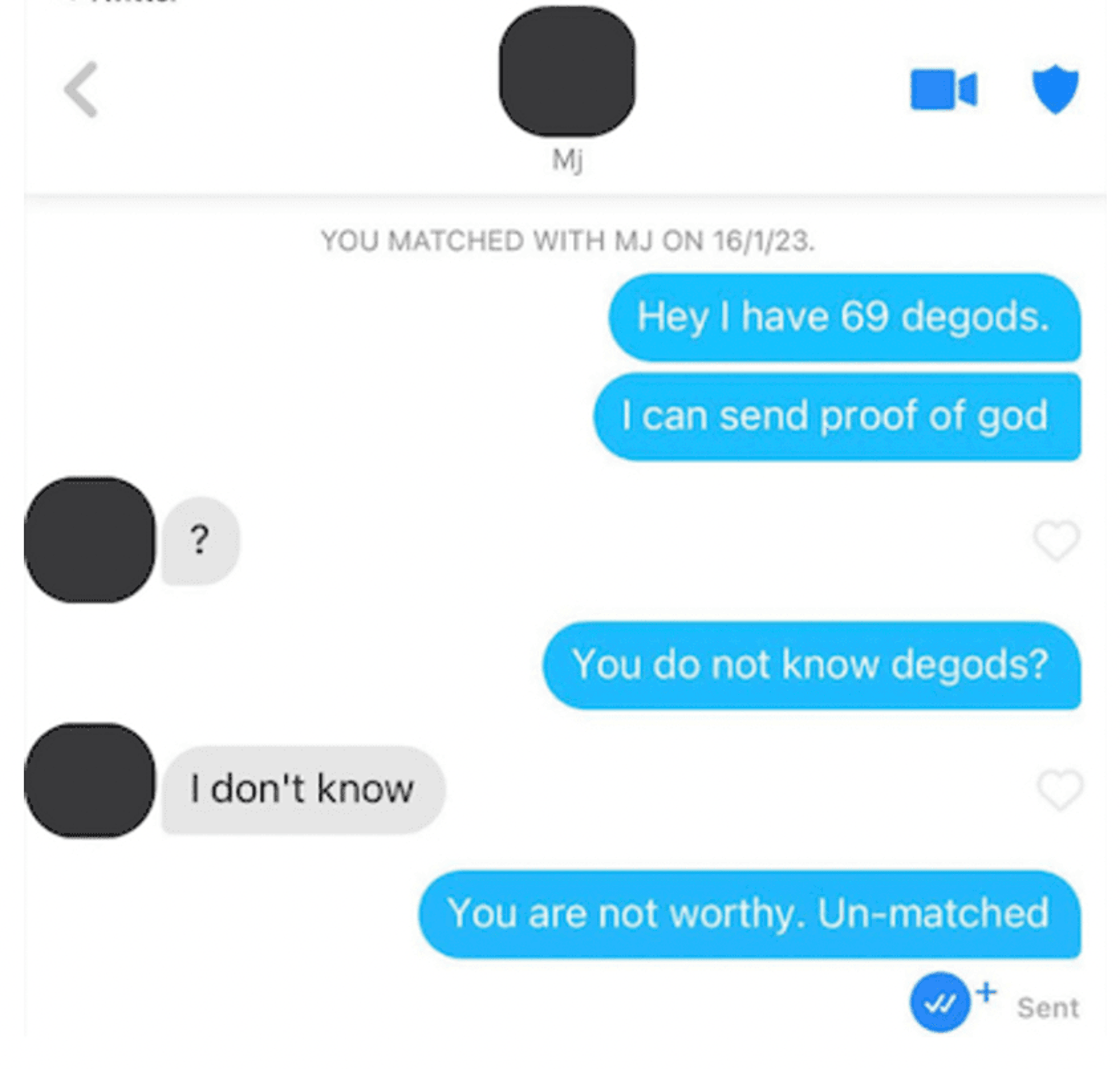Tap the read receipts checkmark button

(x=940, y=1002)
